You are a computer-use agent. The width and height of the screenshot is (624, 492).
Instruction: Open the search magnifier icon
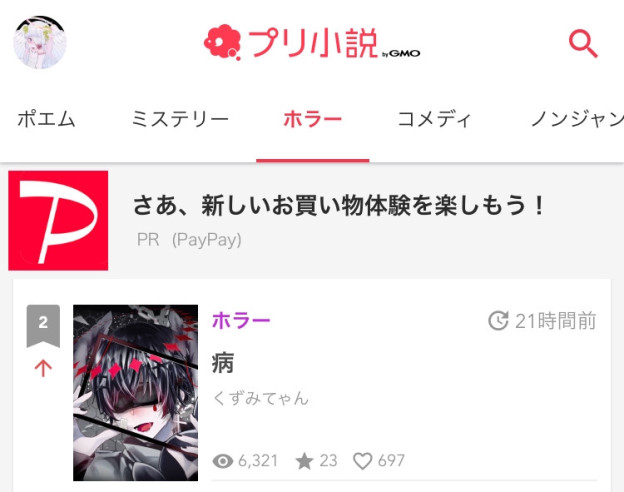[582, 43]
